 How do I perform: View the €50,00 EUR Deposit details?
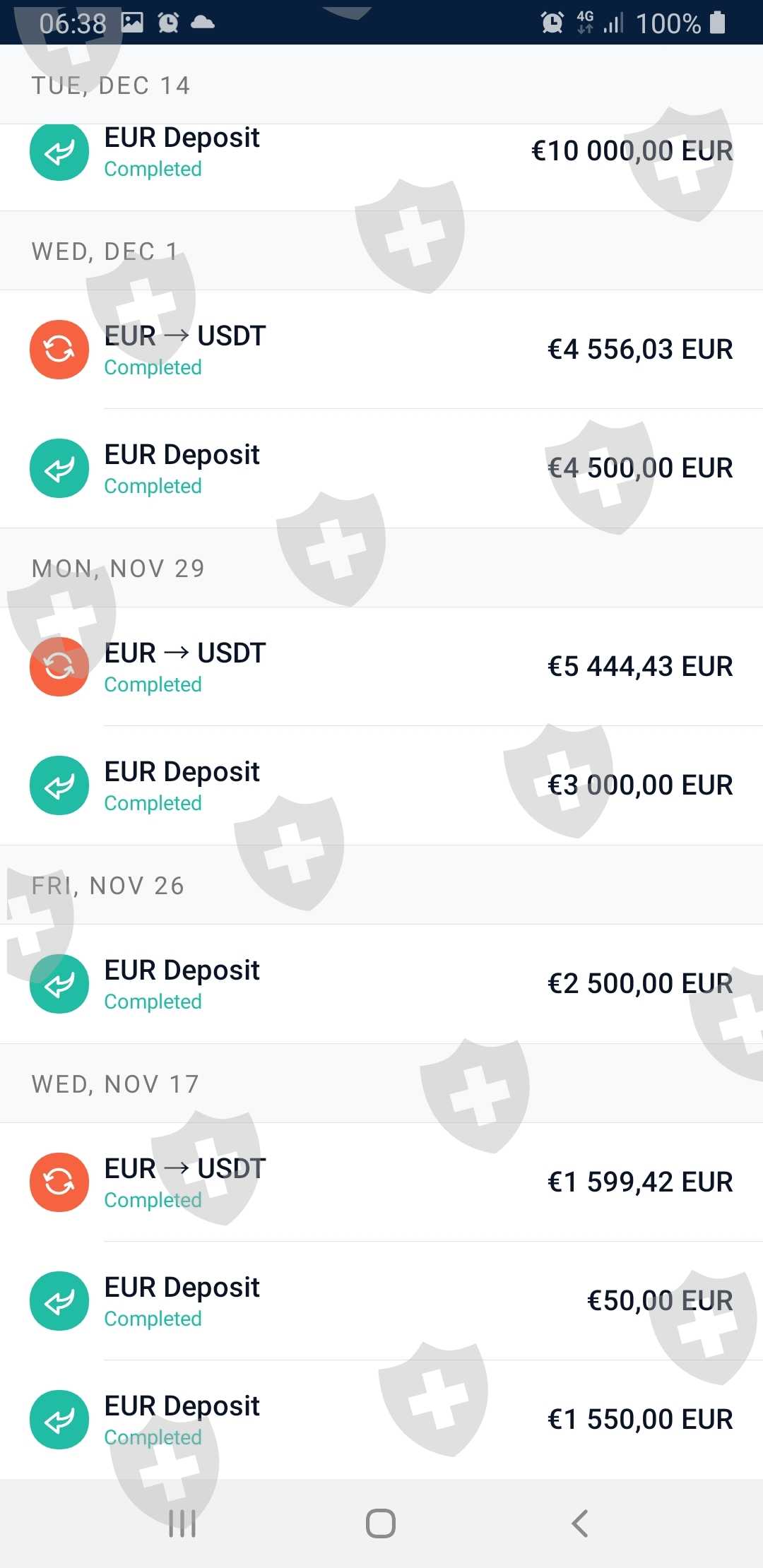381,1301
